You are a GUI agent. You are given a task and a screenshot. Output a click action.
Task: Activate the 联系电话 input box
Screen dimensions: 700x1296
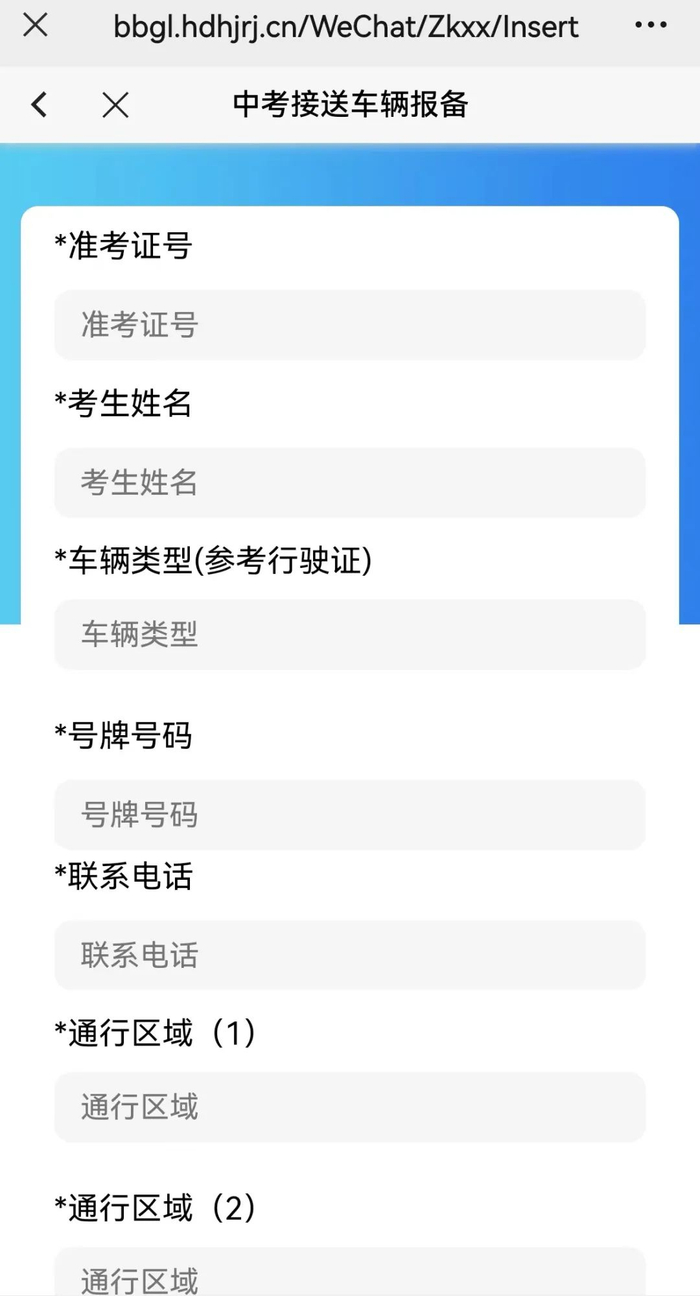click(350, 955)
